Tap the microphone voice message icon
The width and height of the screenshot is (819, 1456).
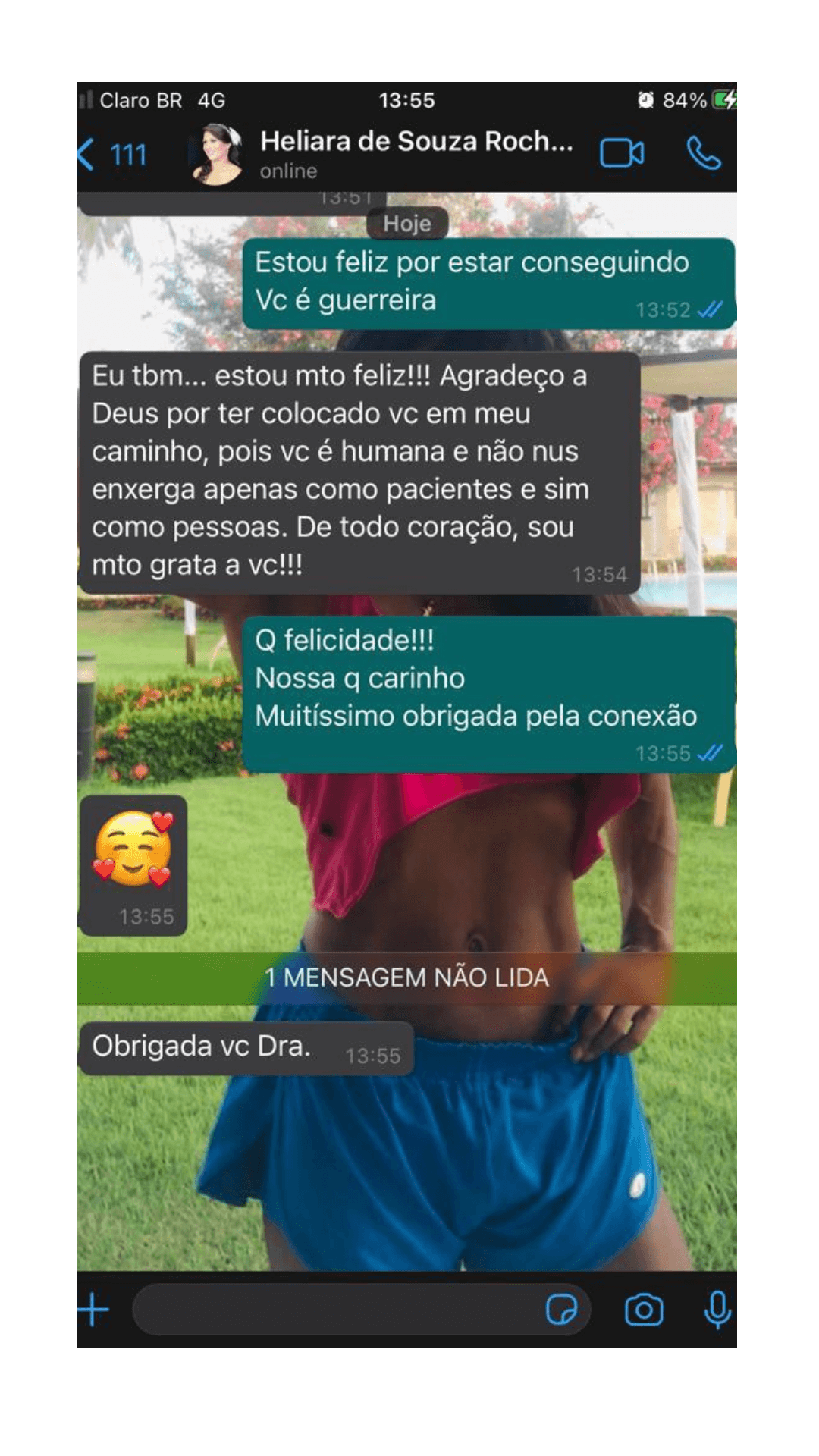click(x=717, y=1310)
